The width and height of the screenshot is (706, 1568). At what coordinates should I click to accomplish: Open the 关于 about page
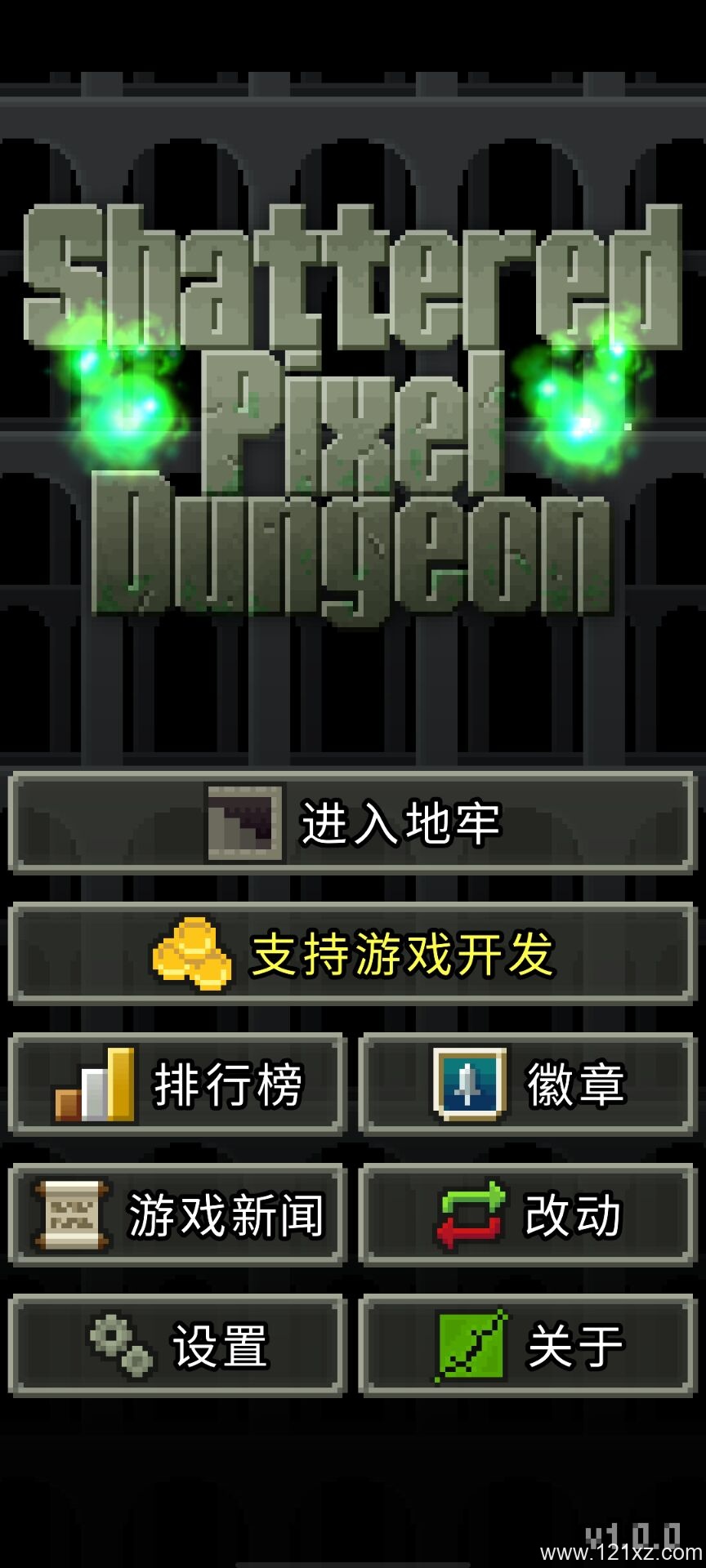pos(528,1346)
